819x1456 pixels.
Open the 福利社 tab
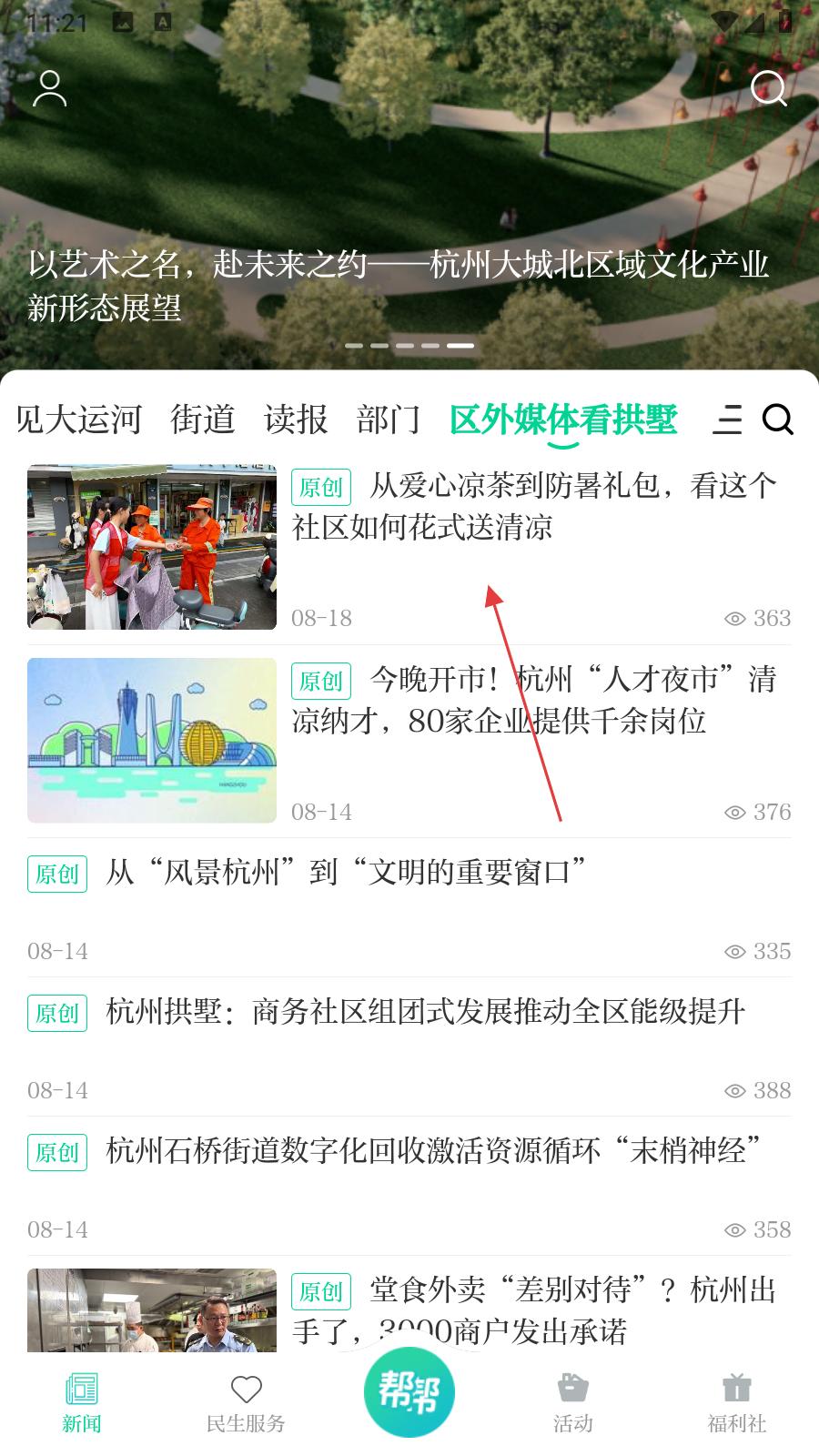(737, 1402)
